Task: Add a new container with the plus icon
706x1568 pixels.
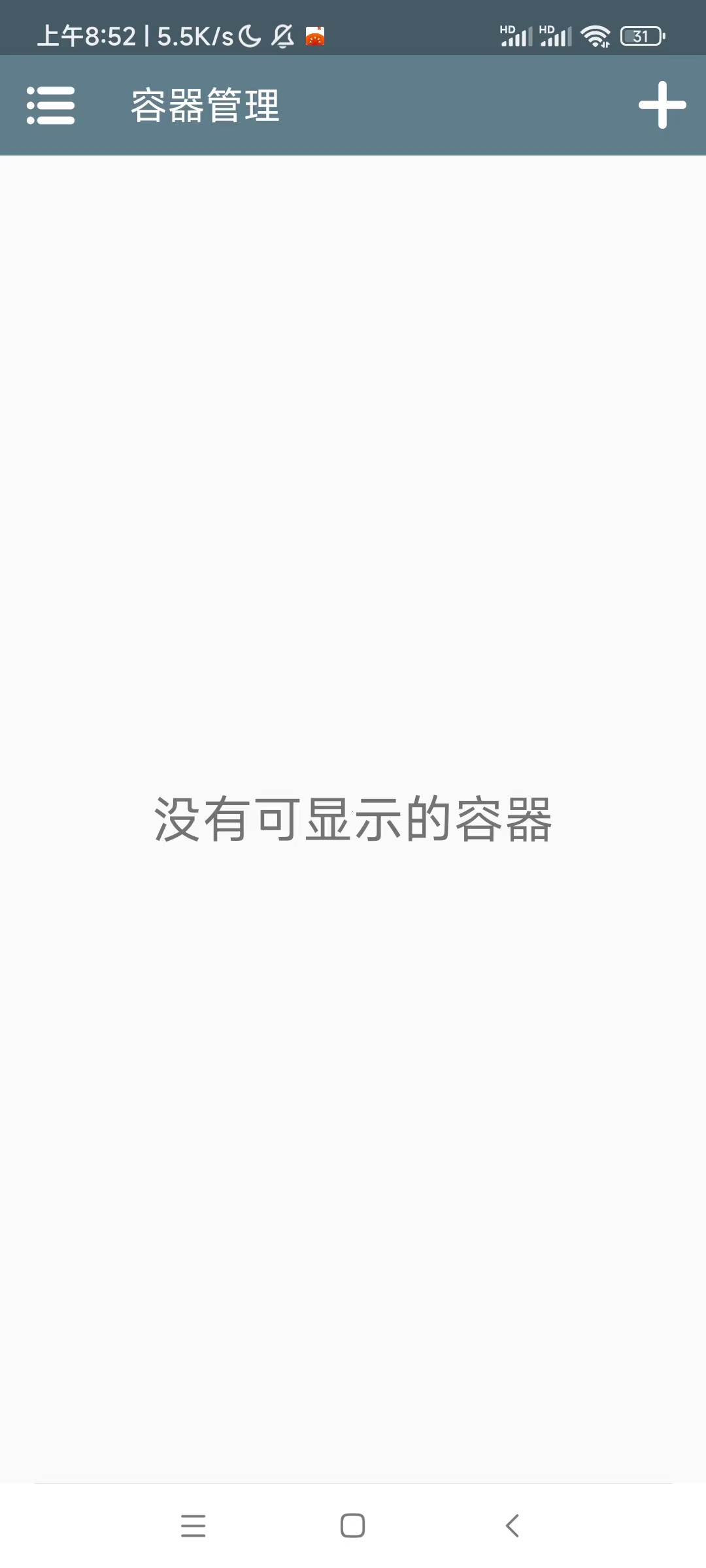Action: pos(662,105)
